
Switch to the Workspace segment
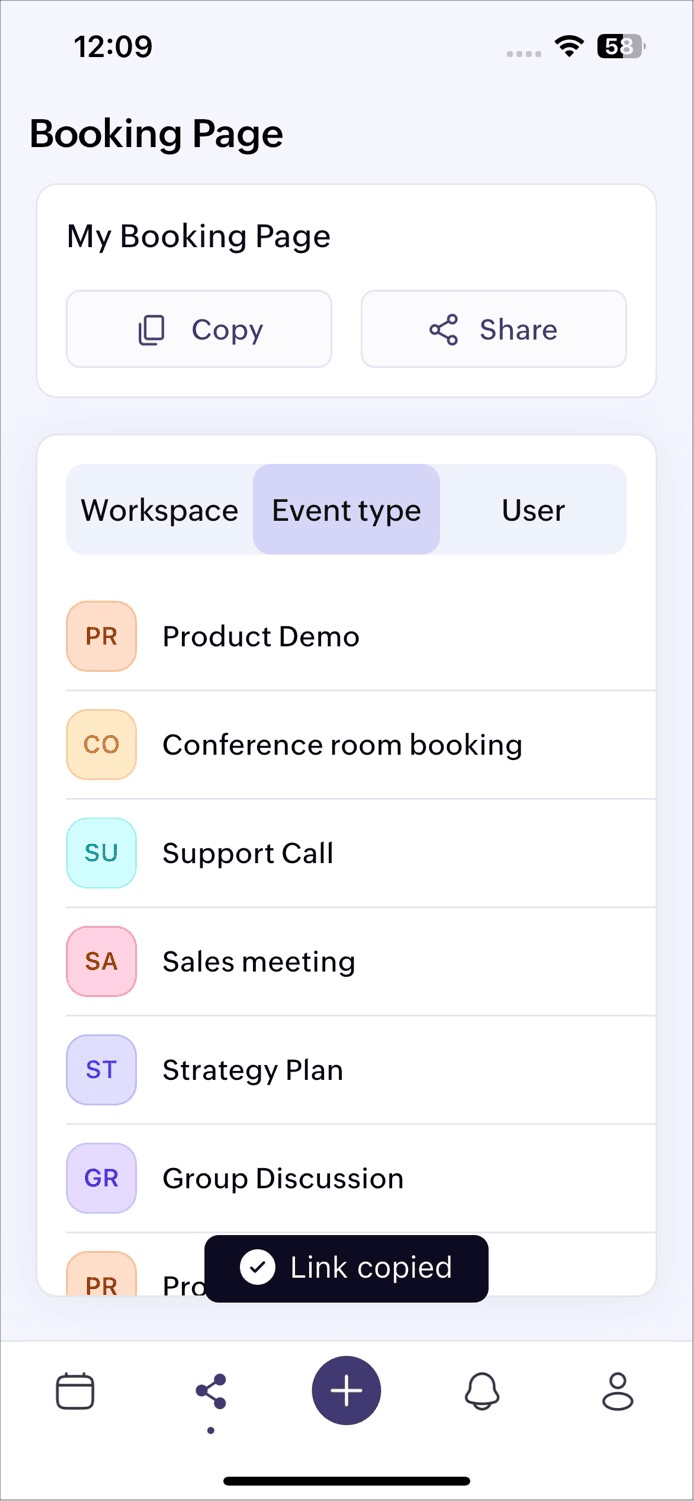(160, 510)
